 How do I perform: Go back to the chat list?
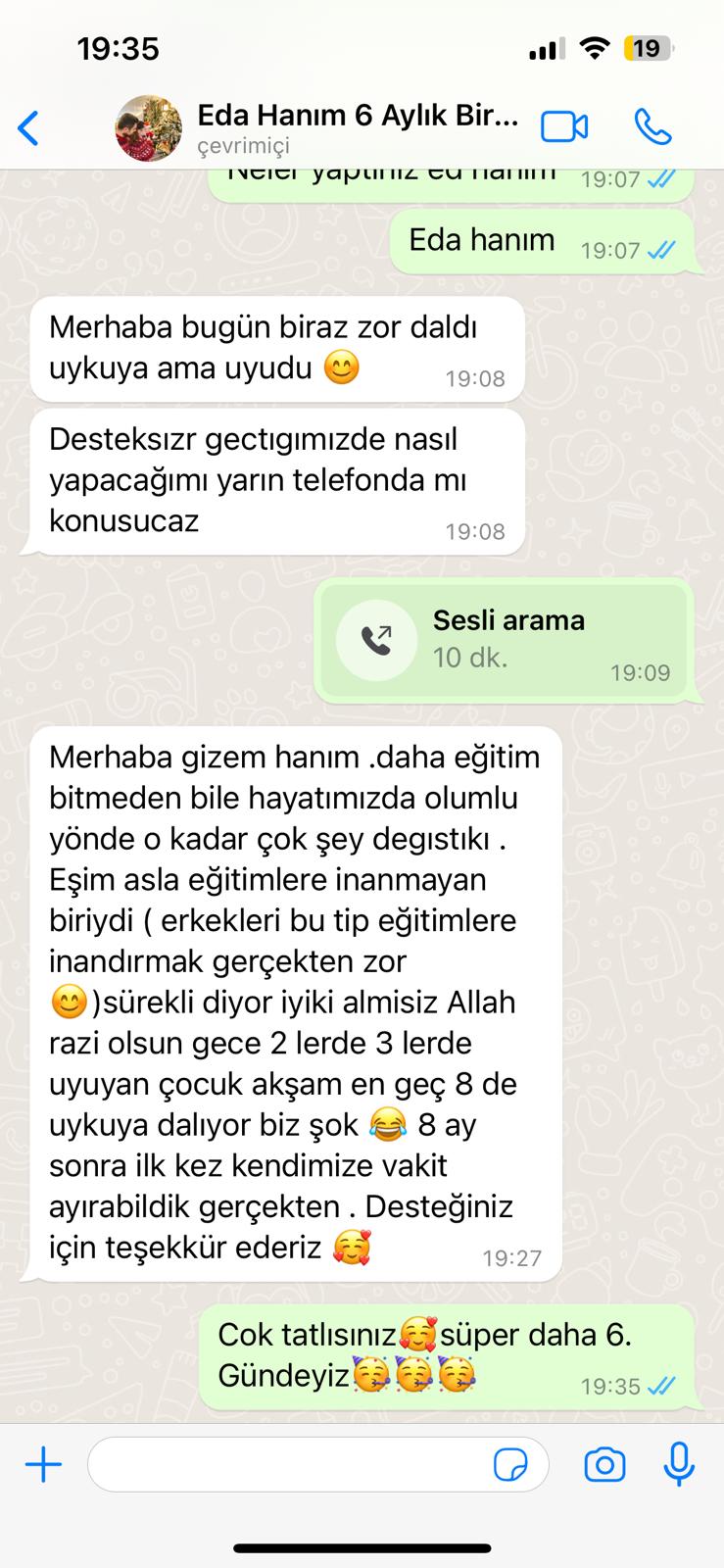pos(29,128)
